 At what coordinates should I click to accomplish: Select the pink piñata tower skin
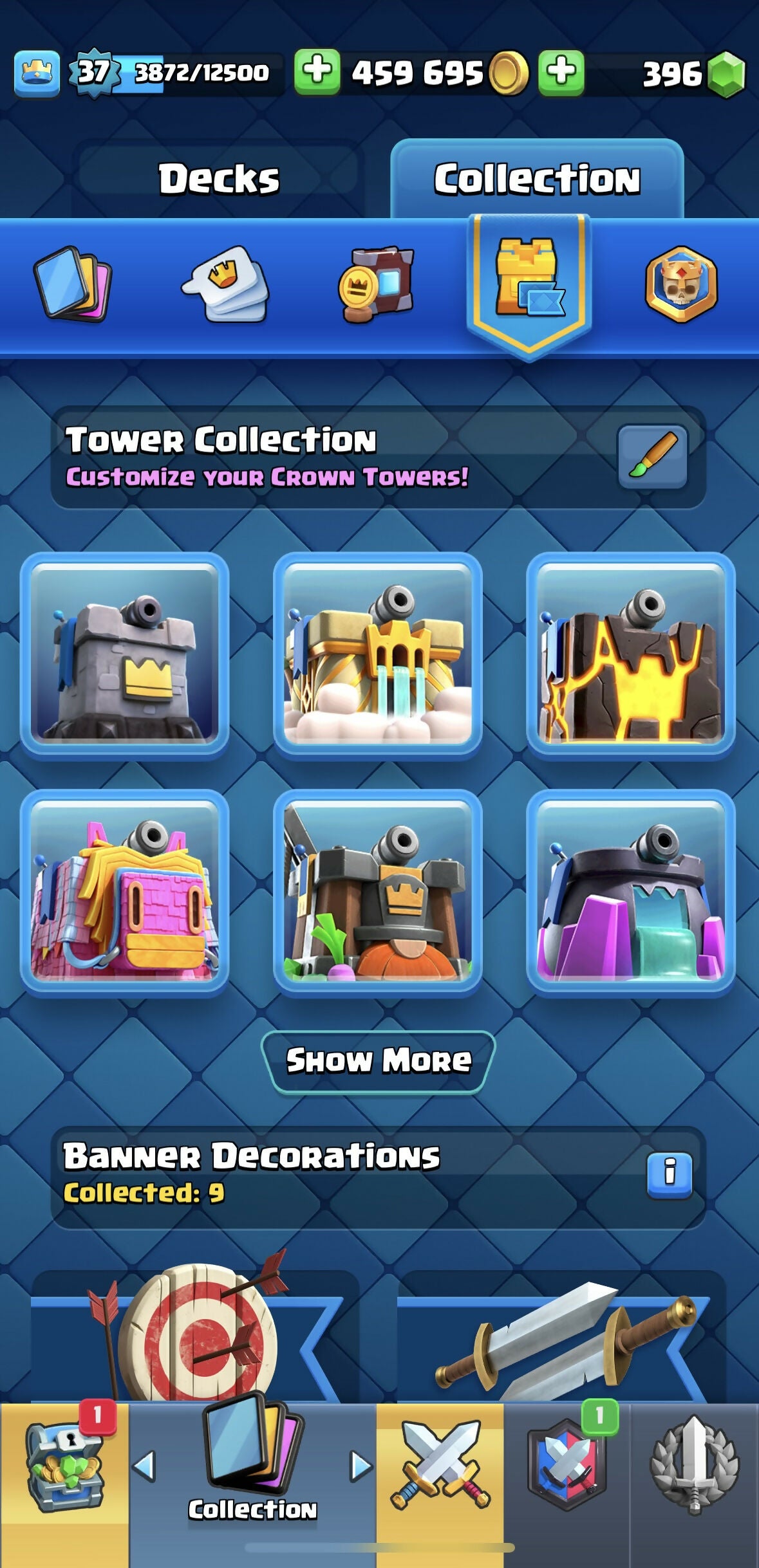[125, 891]
